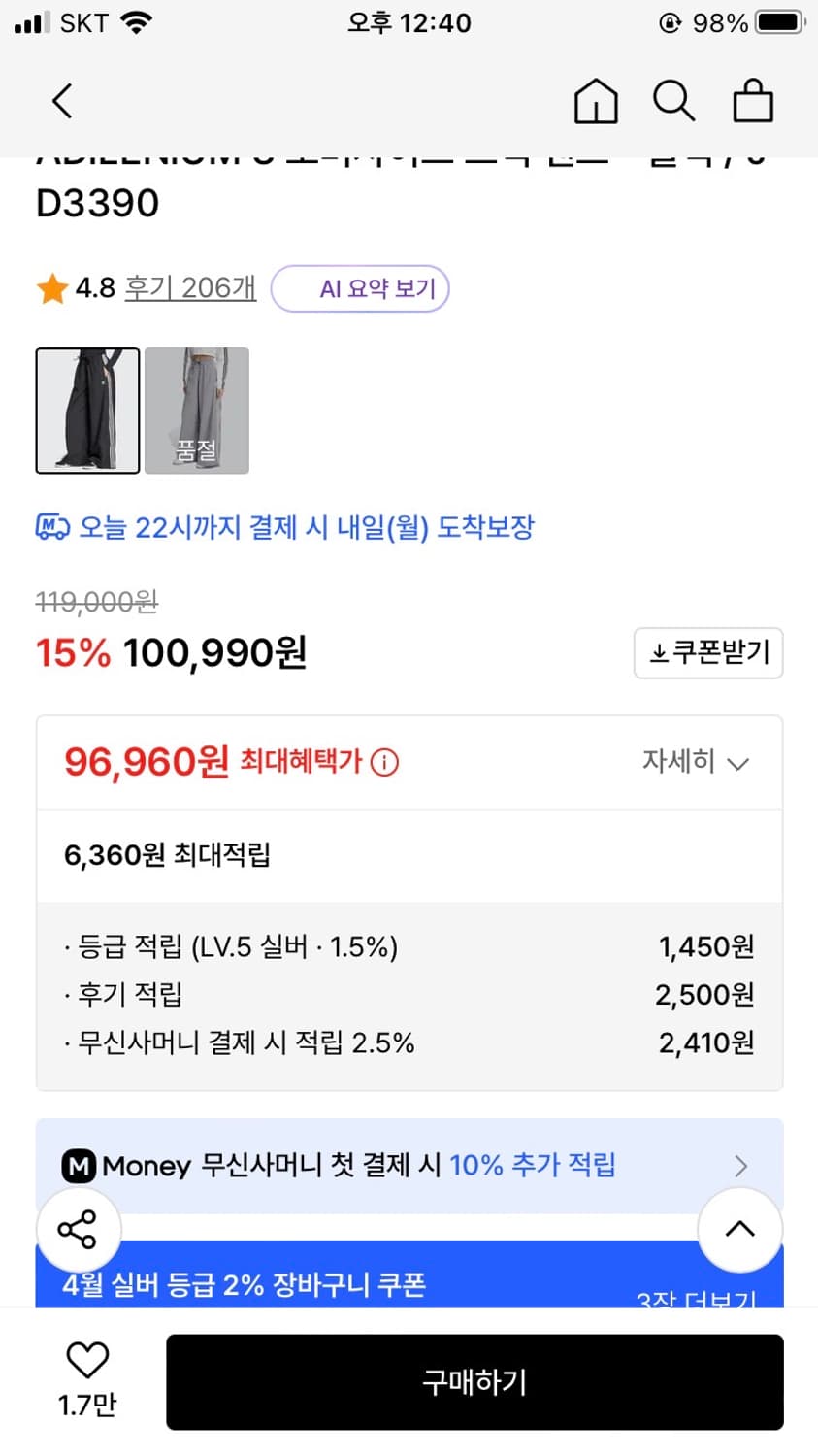The image size is (818, 1456).
Task: Open the info tooltip beside 최대혜택가
Action: coord(384,762)
